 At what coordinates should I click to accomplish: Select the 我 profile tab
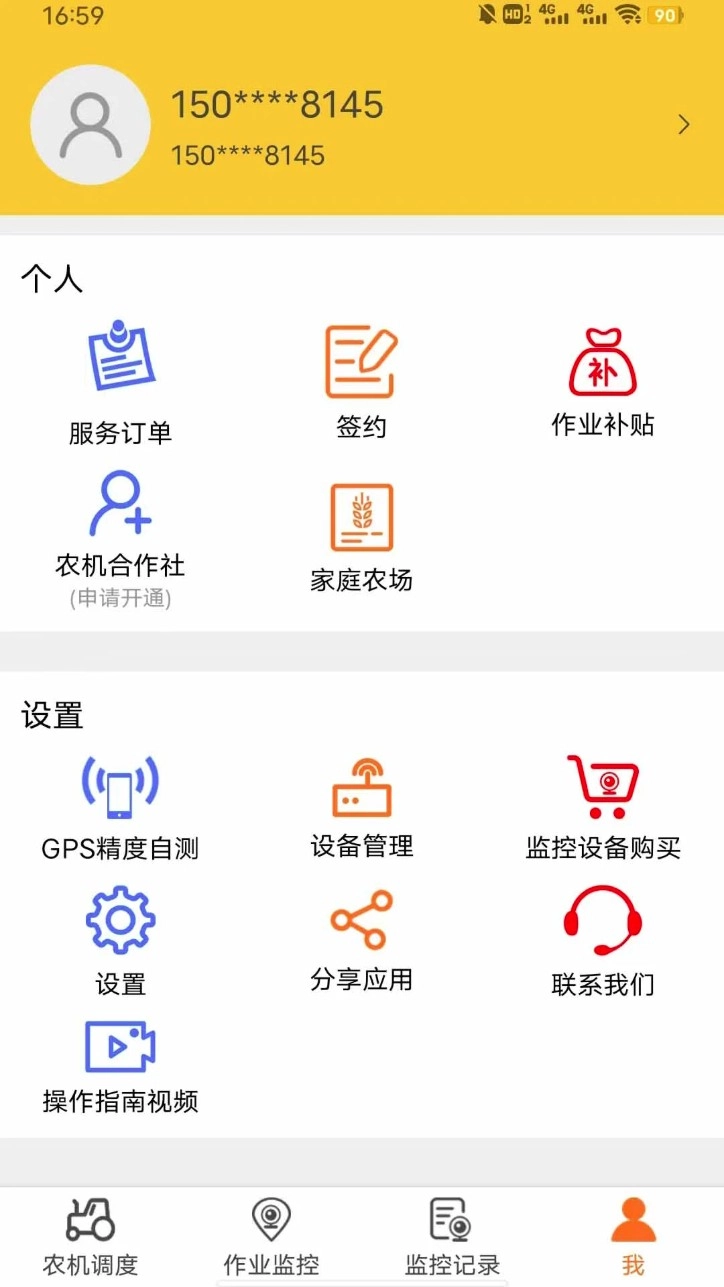(633, 1235)
